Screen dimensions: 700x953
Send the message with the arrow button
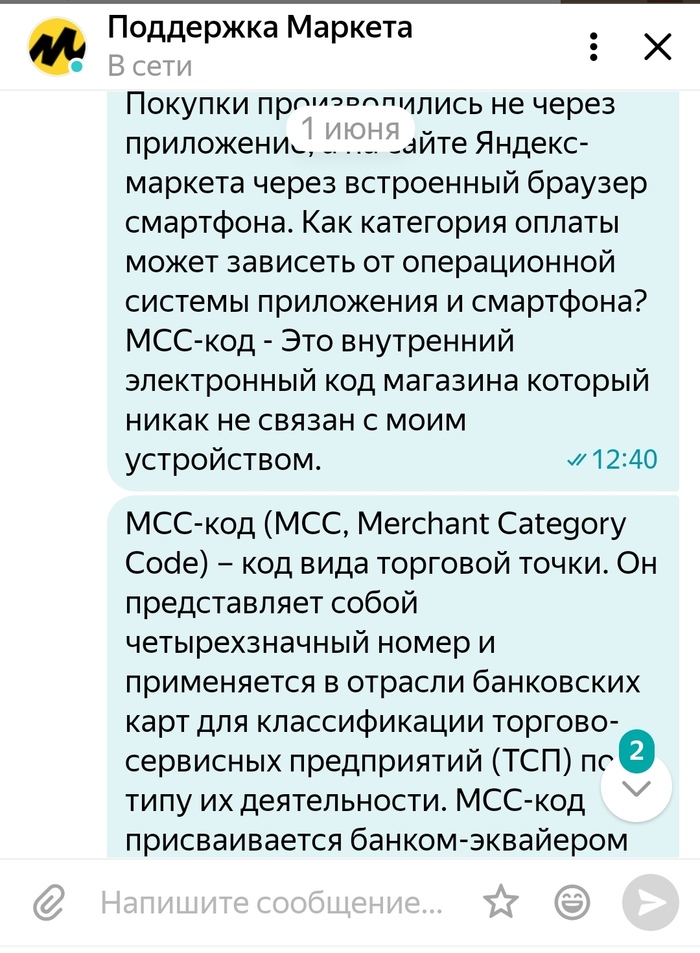(650, 904)
